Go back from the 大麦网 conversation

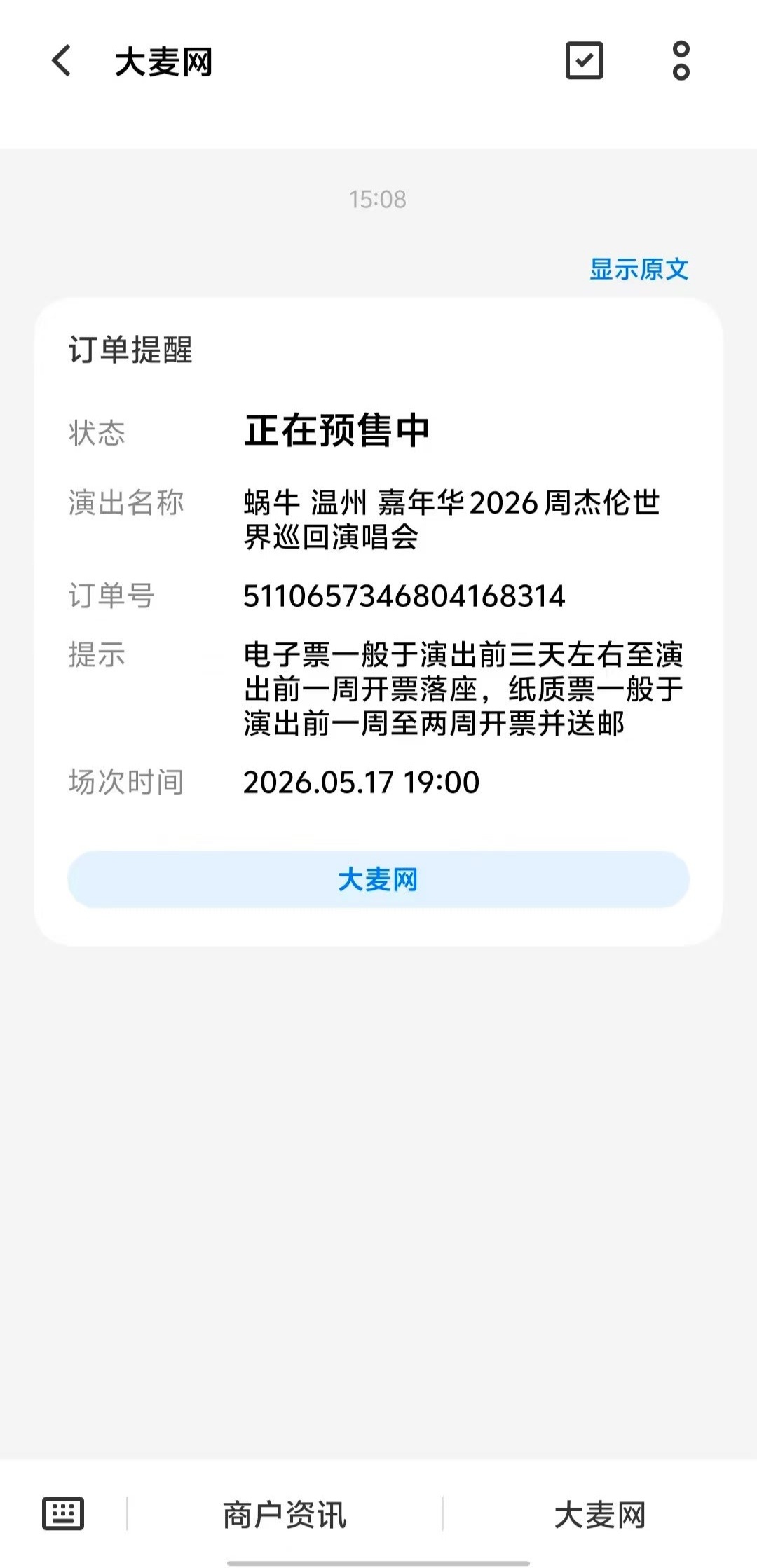[62, 61]
